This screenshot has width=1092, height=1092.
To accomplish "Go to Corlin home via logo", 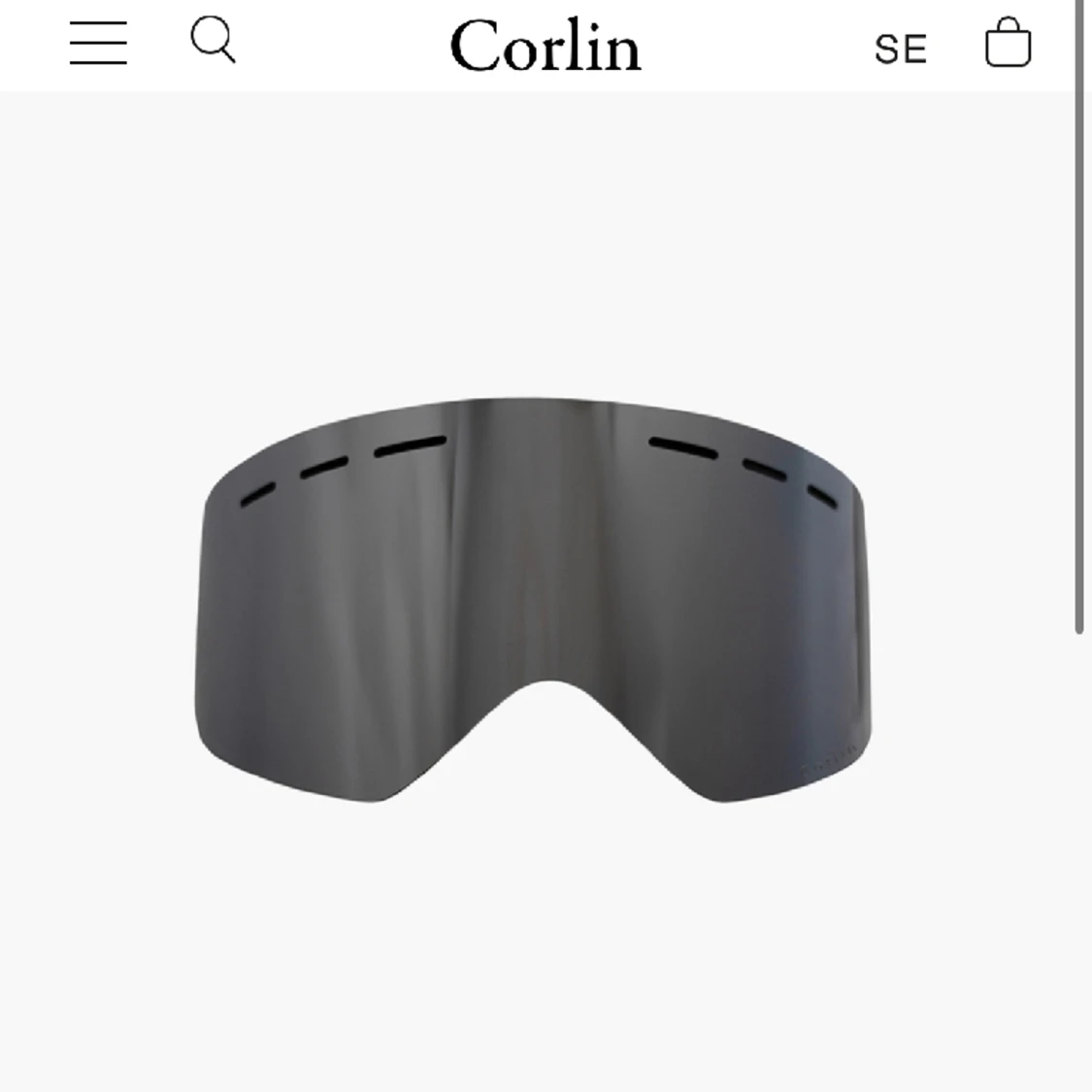I will 545,47.
